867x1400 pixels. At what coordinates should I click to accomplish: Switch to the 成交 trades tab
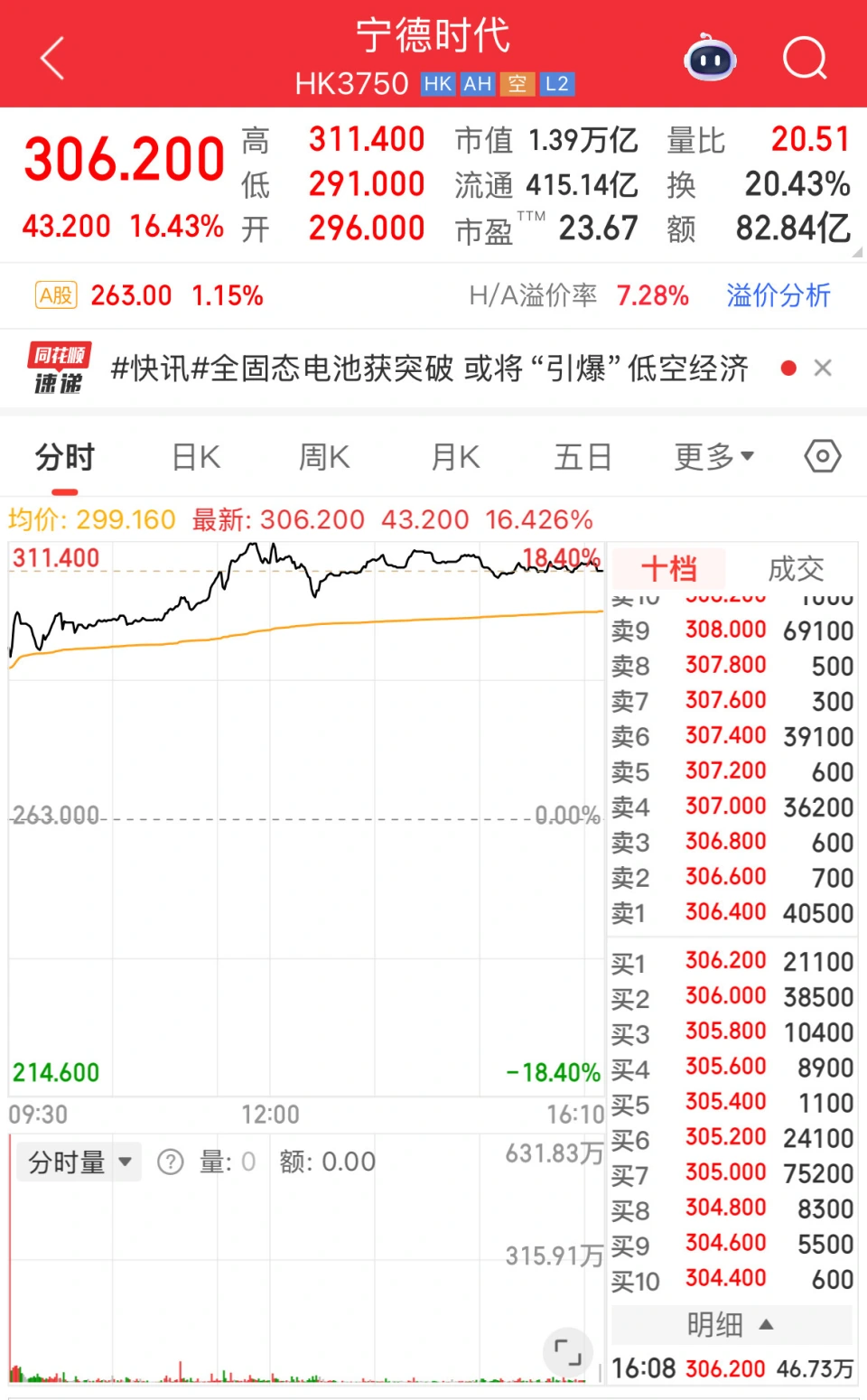(x=796, y=569)
